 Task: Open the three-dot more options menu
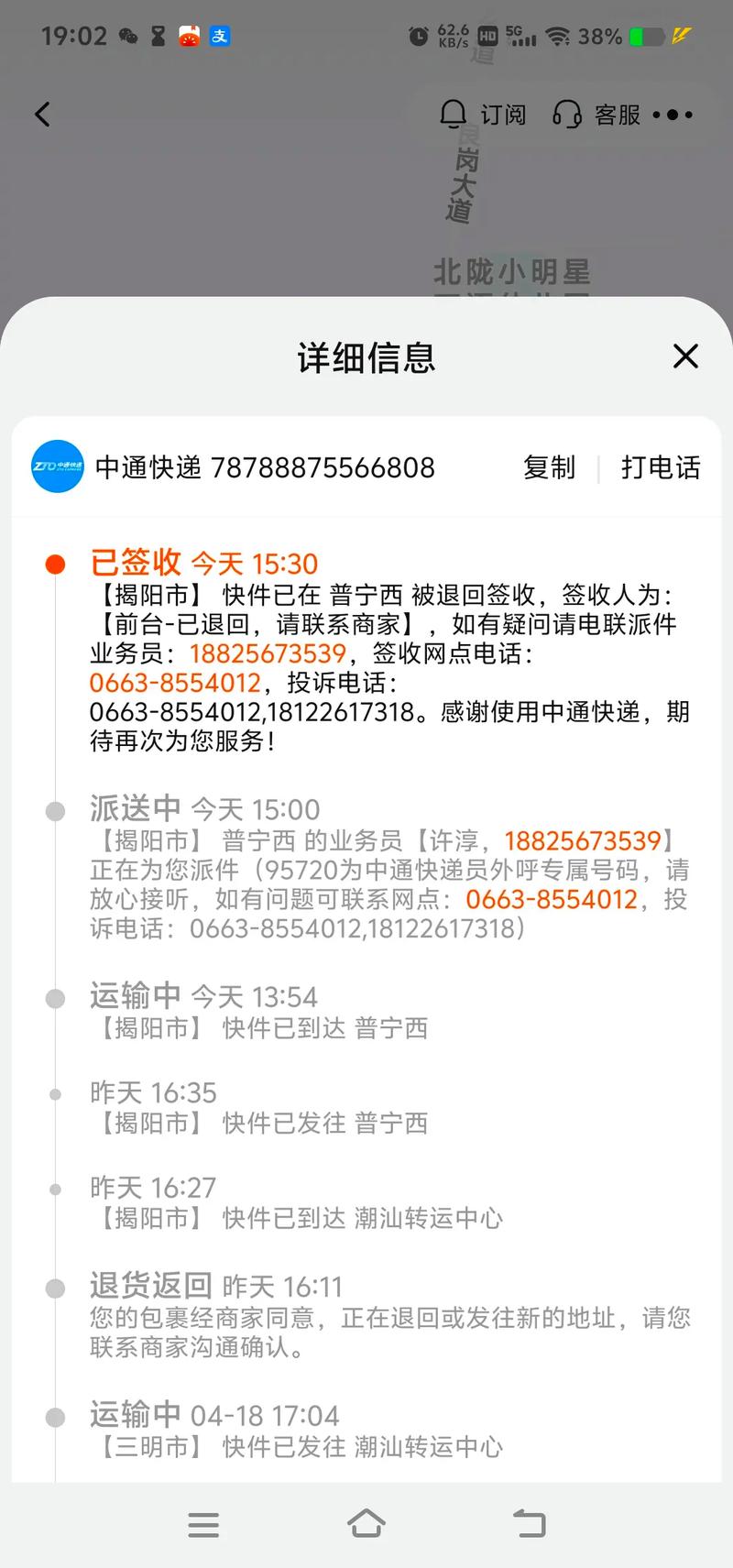670,114
